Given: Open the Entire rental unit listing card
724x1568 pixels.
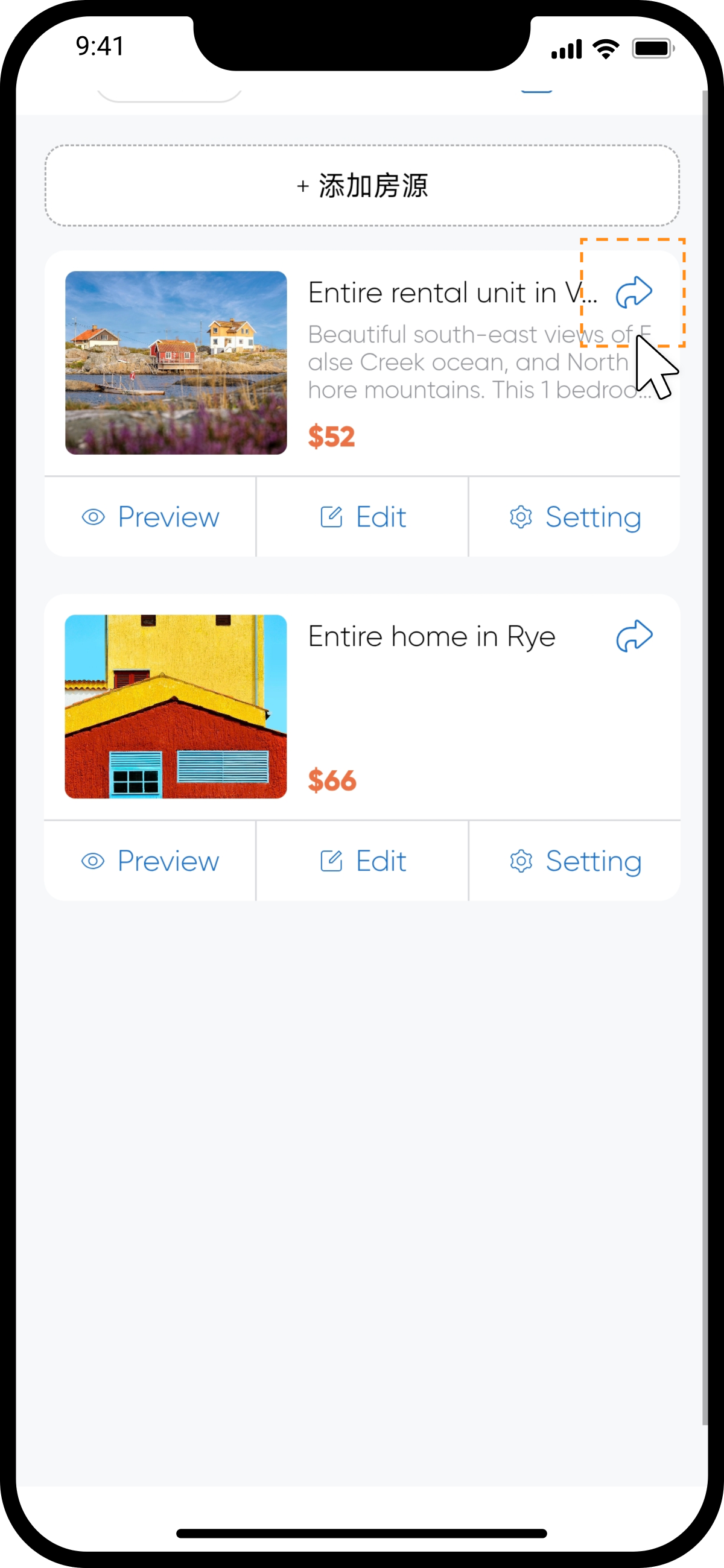Looking at the screenshot, I should tap(363, 364).
